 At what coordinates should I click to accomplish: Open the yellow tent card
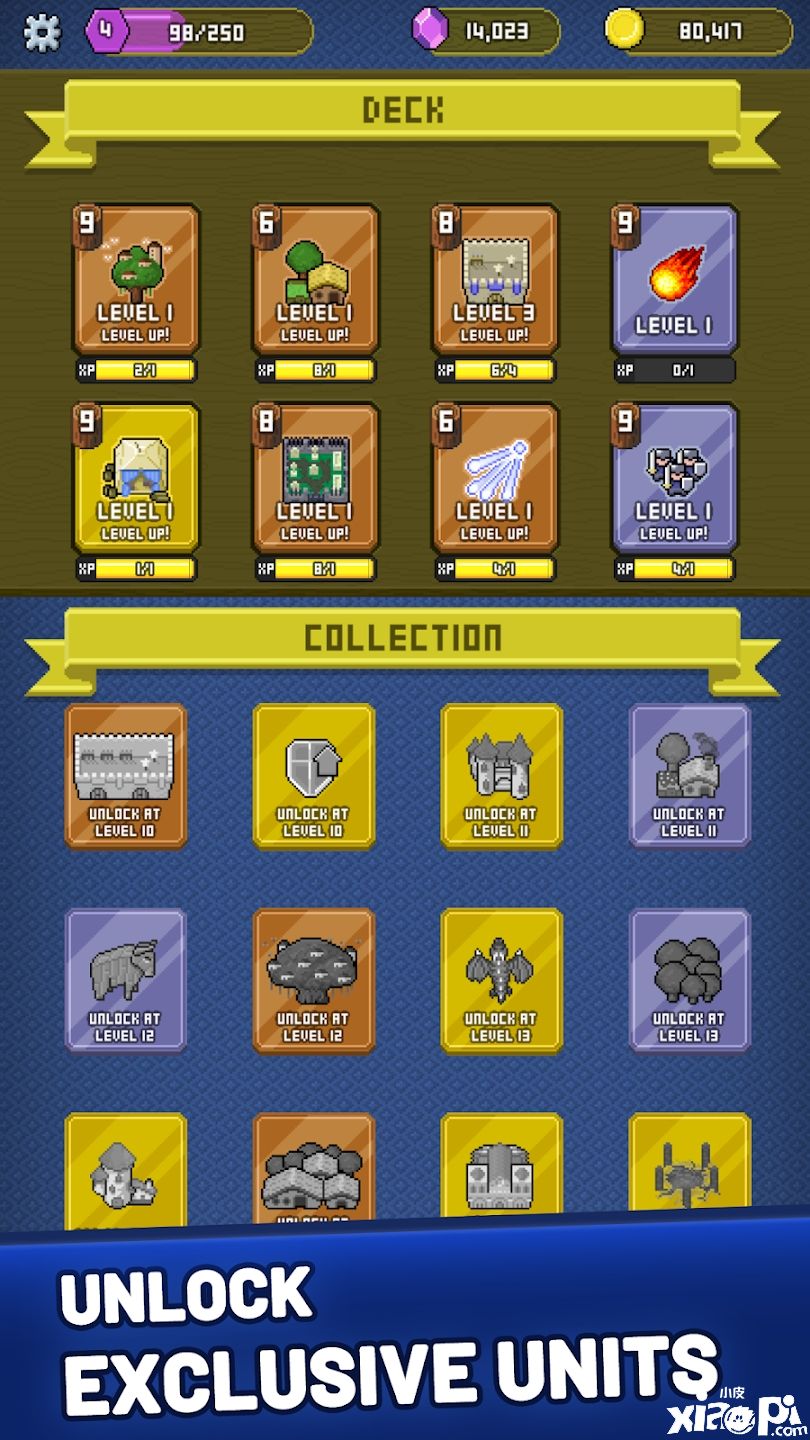tap(136, 477)
